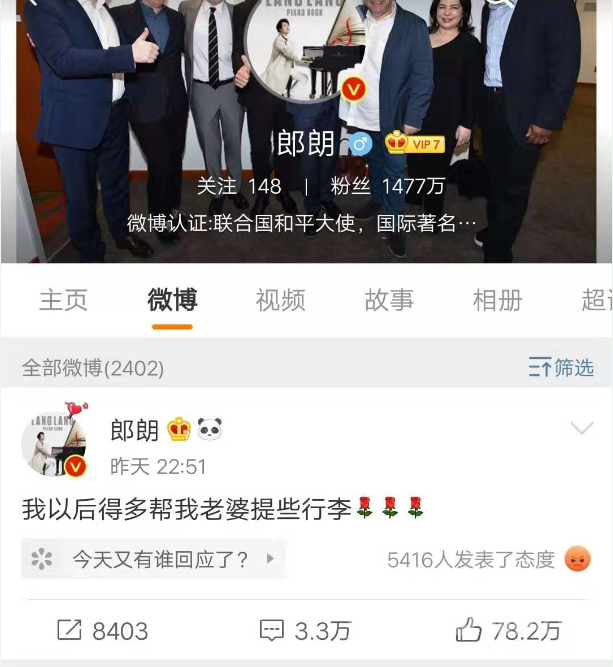
Task: Switch to the 主页 tab
Action: tap(63, 300)
